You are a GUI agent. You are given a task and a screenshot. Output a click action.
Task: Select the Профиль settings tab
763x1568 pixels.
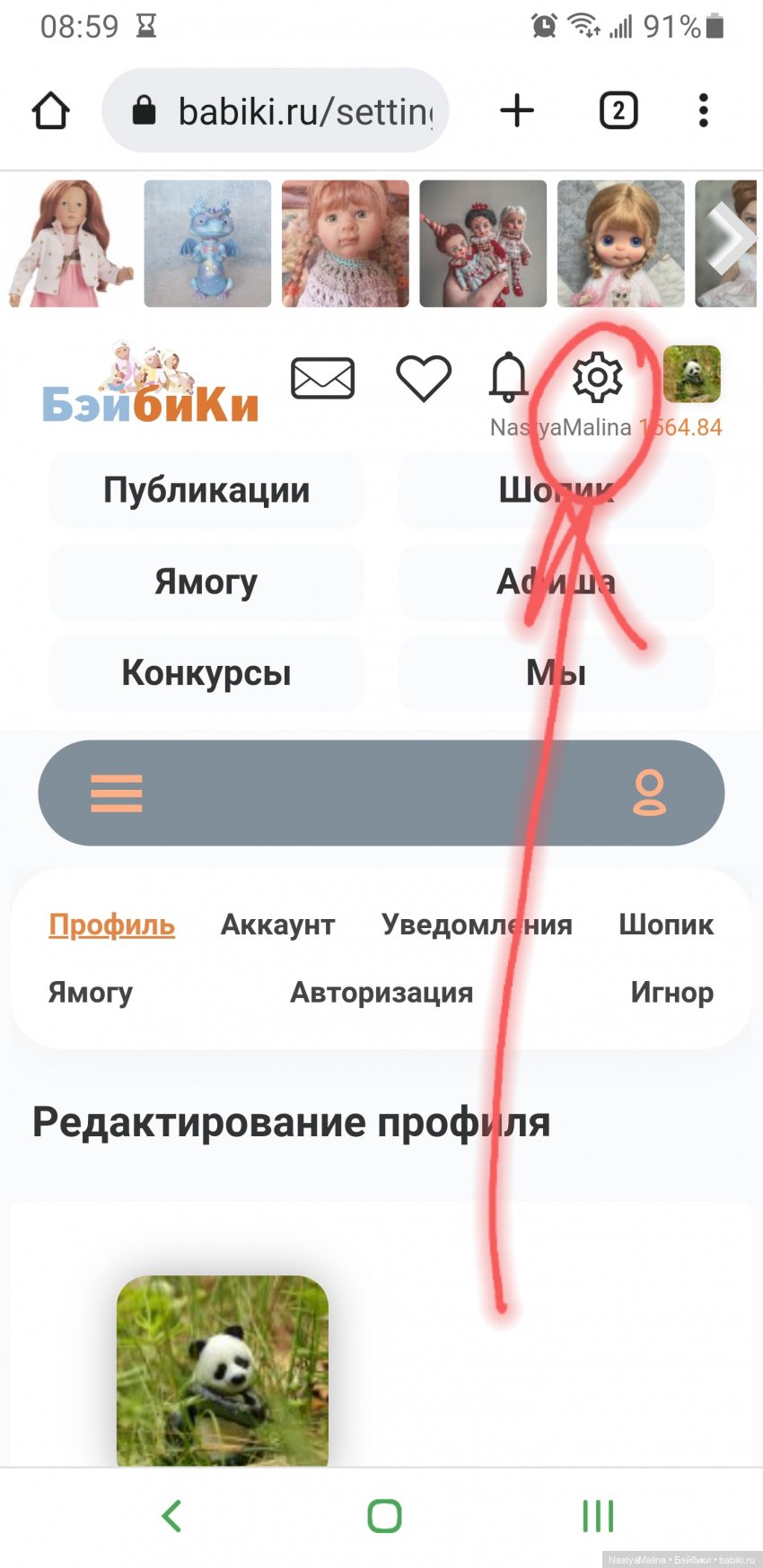point(111,924)
